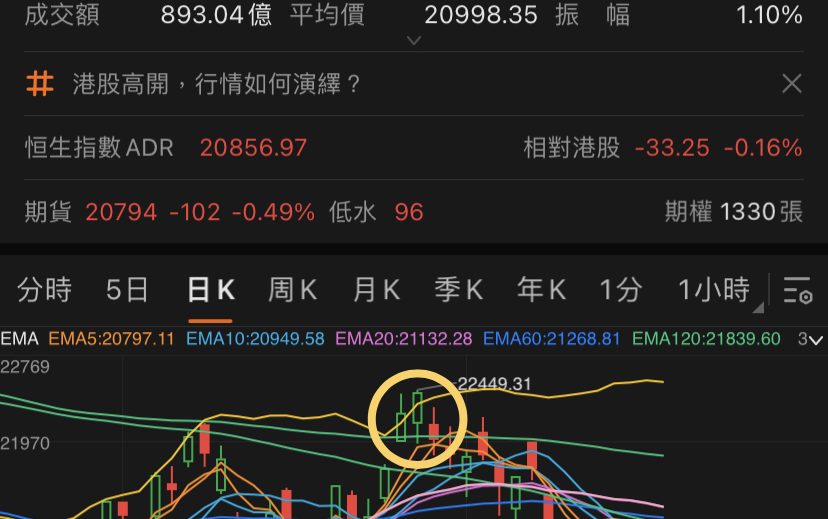Open chart settings icon
Screen dimensions: 828x519
pos(797,290)
